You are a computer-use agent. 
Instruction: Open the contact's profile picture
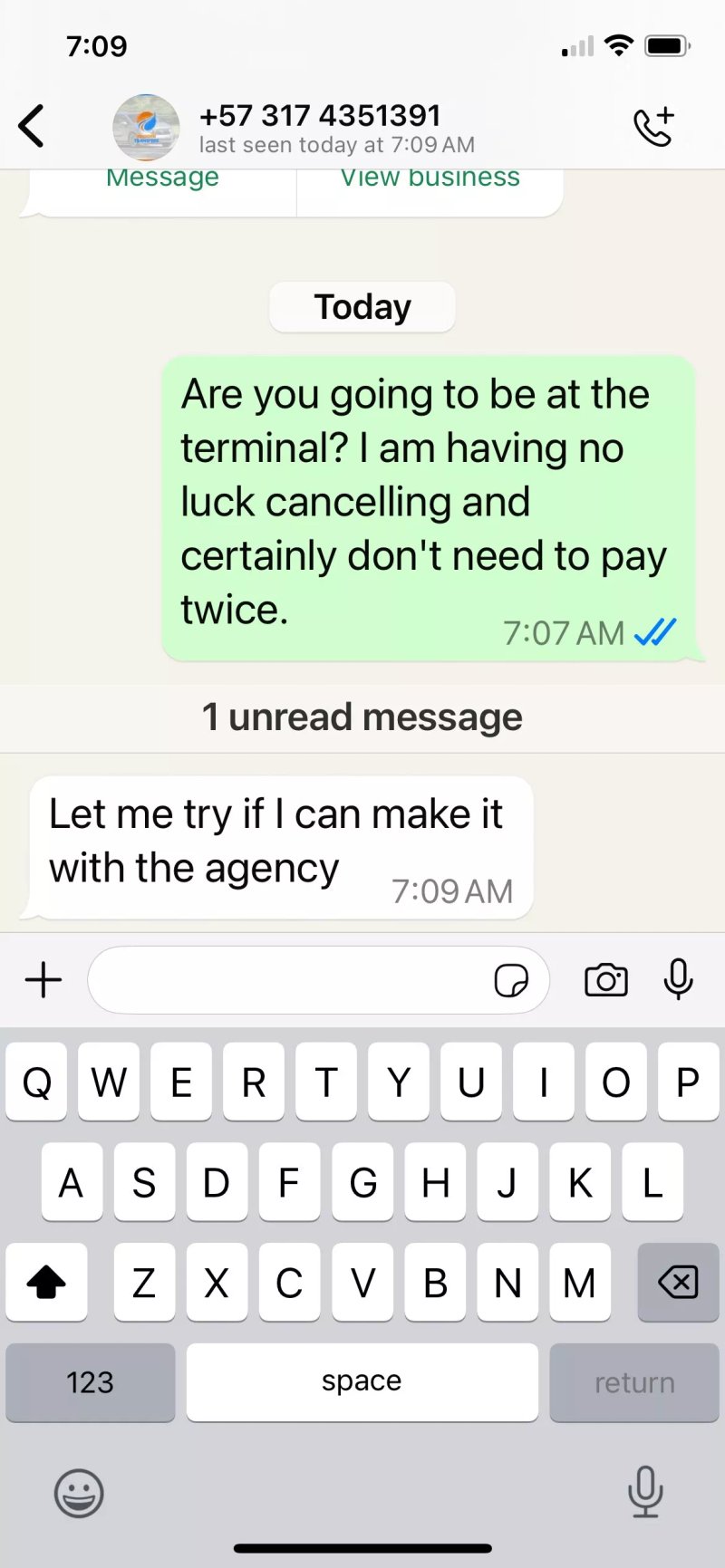(x=146, y=127)
